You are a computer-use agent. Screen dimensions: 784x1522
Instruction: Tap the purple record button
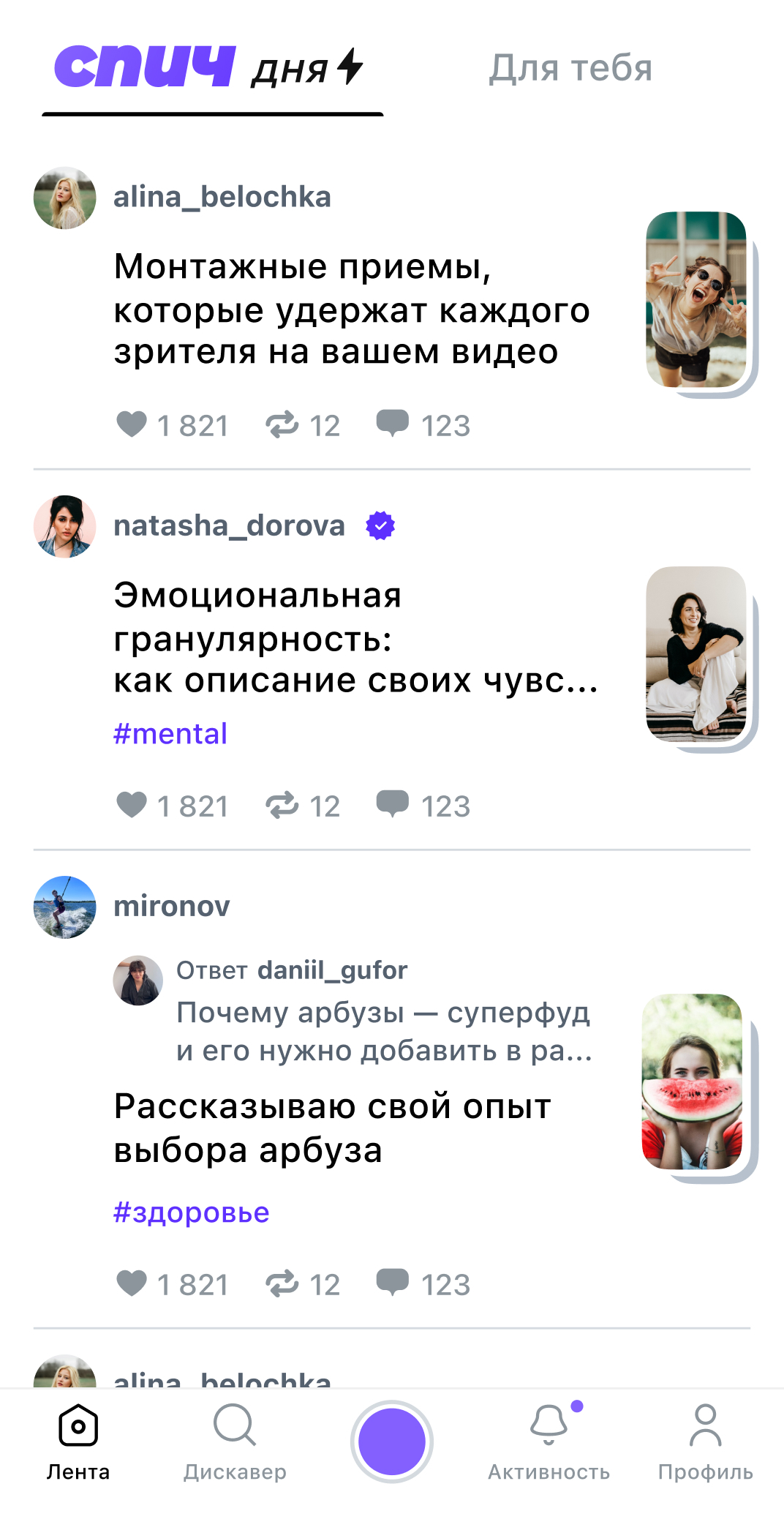[392, 1442]
